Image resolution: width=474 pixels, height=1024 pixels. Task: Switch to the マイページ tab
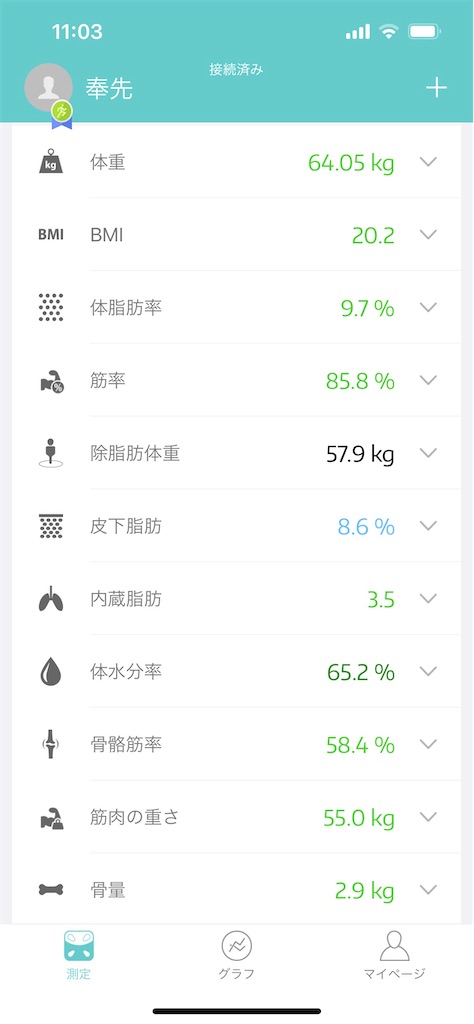[394, 955]
